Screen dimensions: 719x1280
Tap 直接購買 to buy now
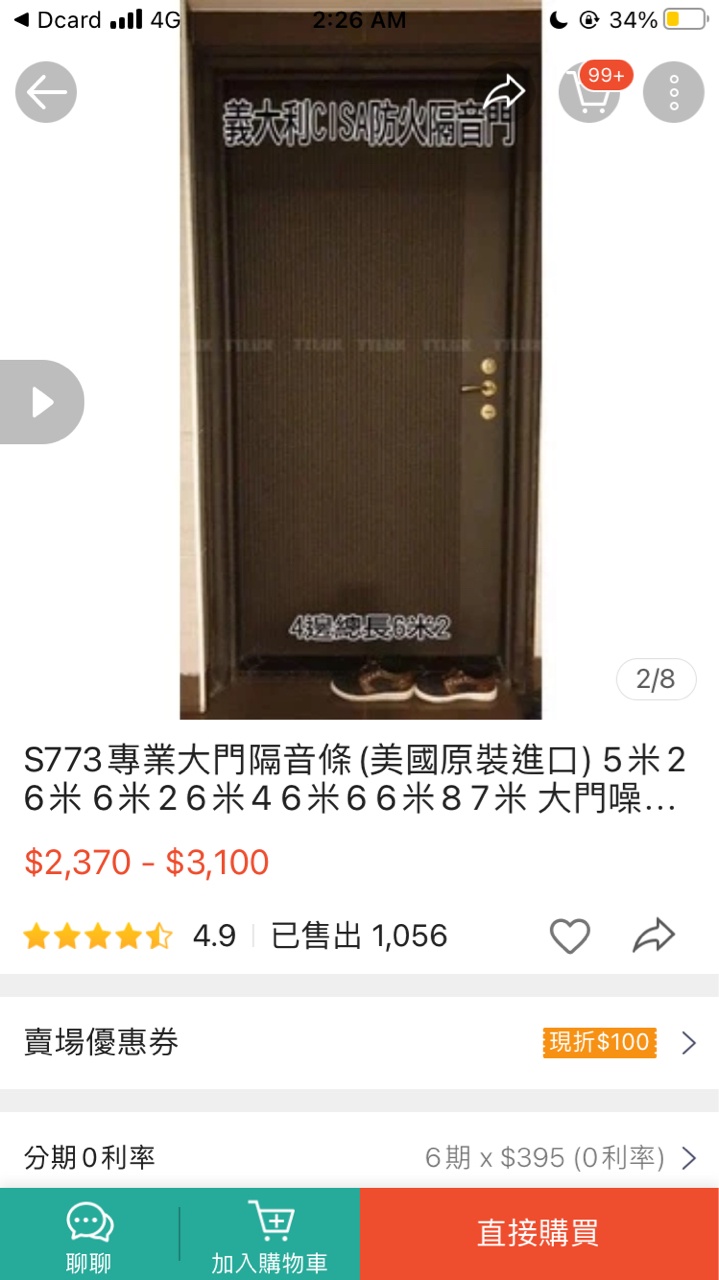(x=538, y=1234)
